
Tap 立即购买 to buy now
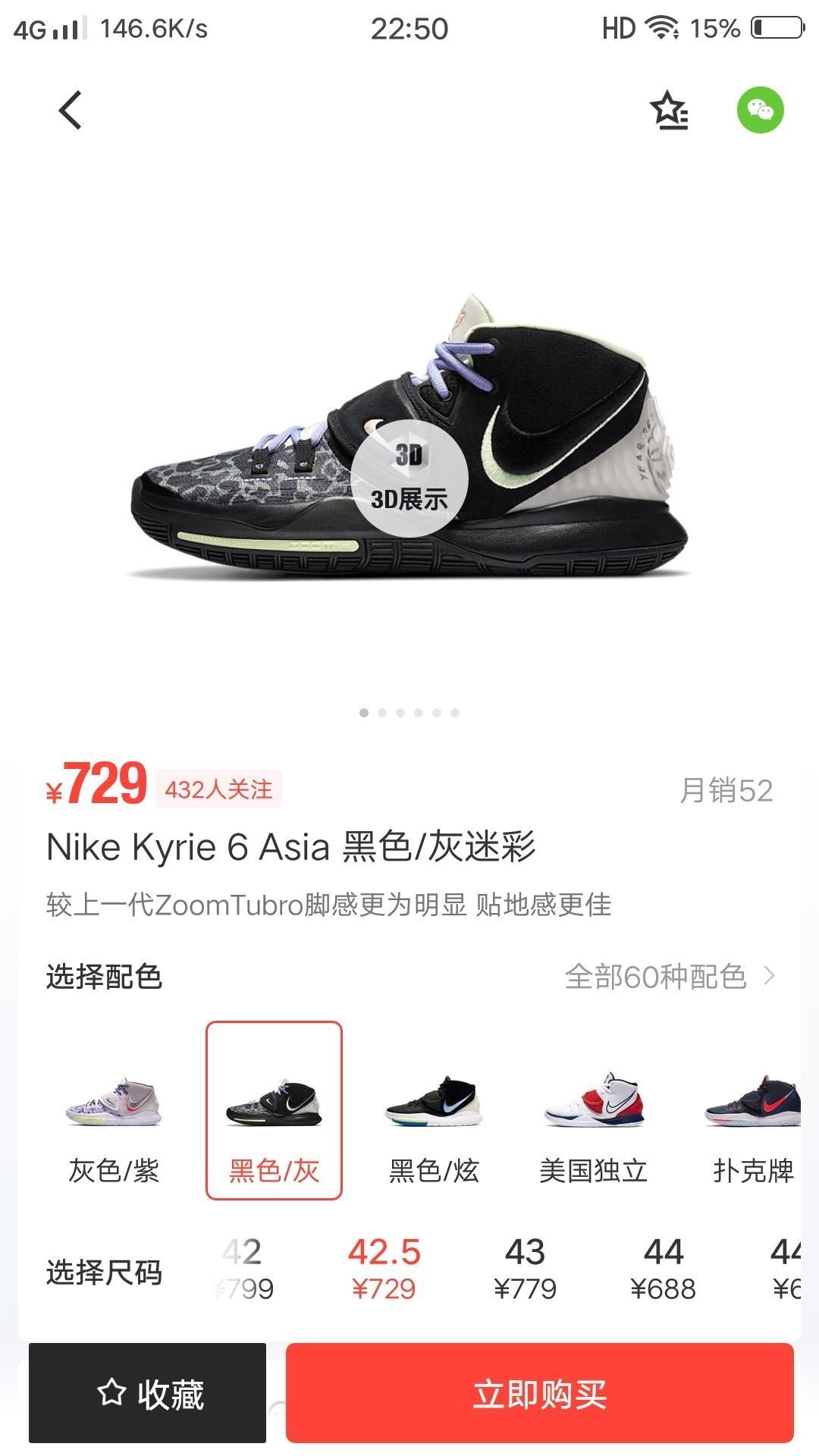539,1393
